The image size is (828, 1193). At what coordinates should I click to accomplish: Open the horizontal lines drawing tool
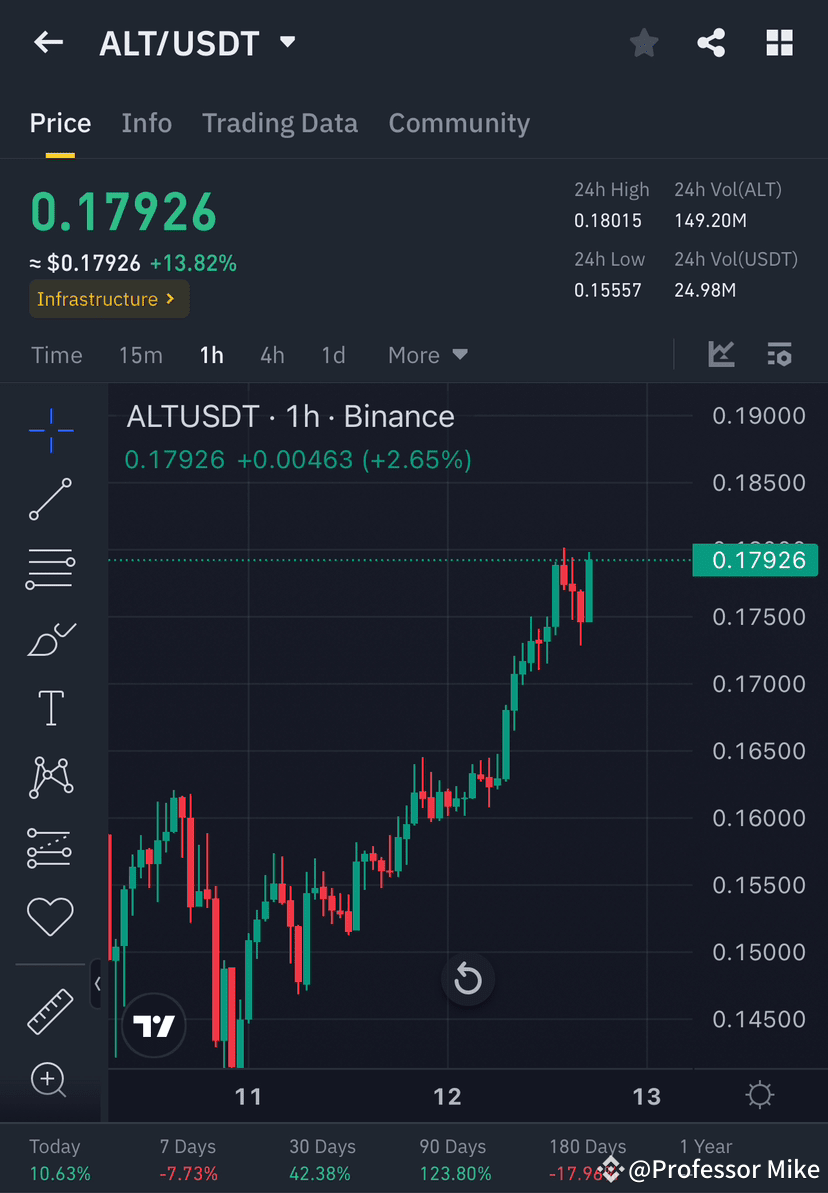[x=50, y=569]
